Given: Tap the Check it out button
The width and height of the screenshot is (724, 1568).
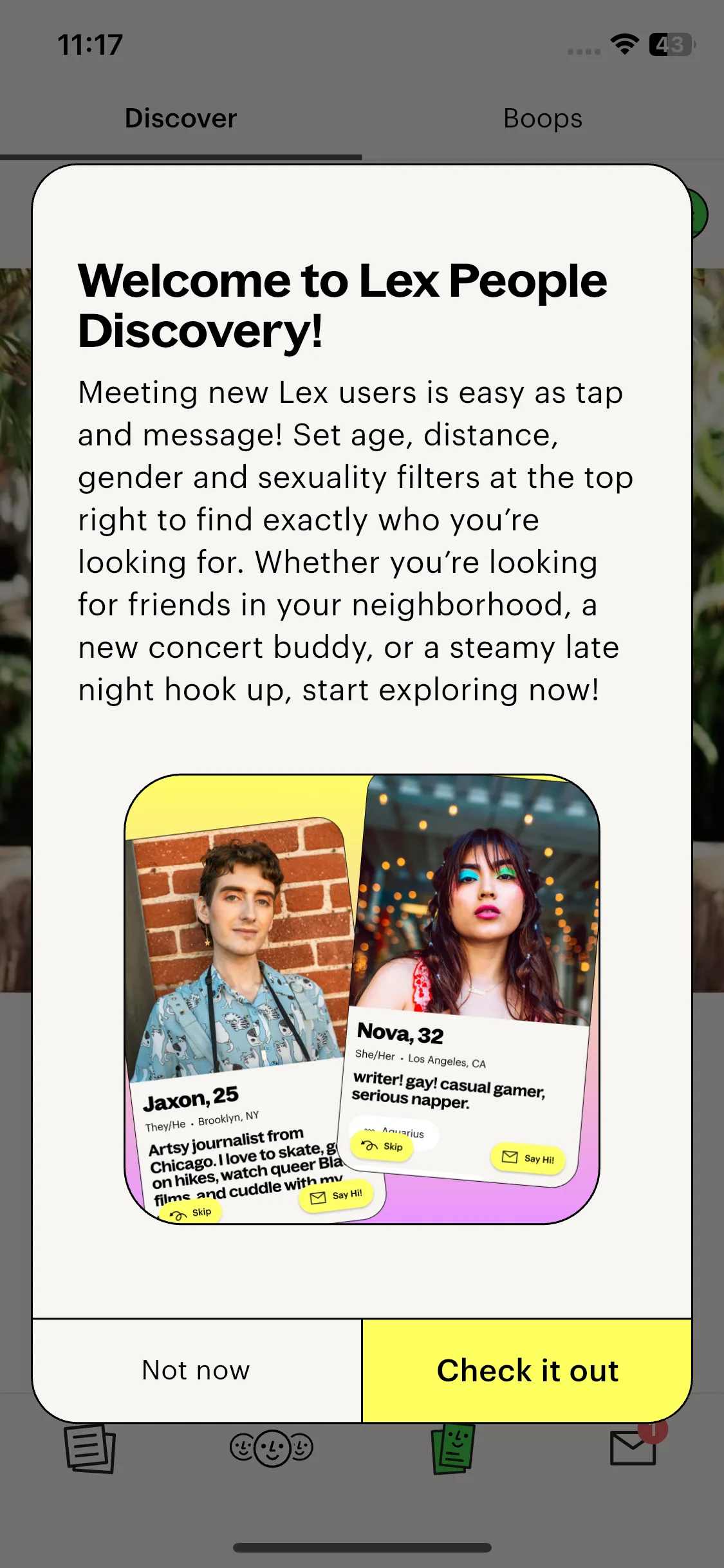Looking at the screenshot, I should click(527, 1370).
